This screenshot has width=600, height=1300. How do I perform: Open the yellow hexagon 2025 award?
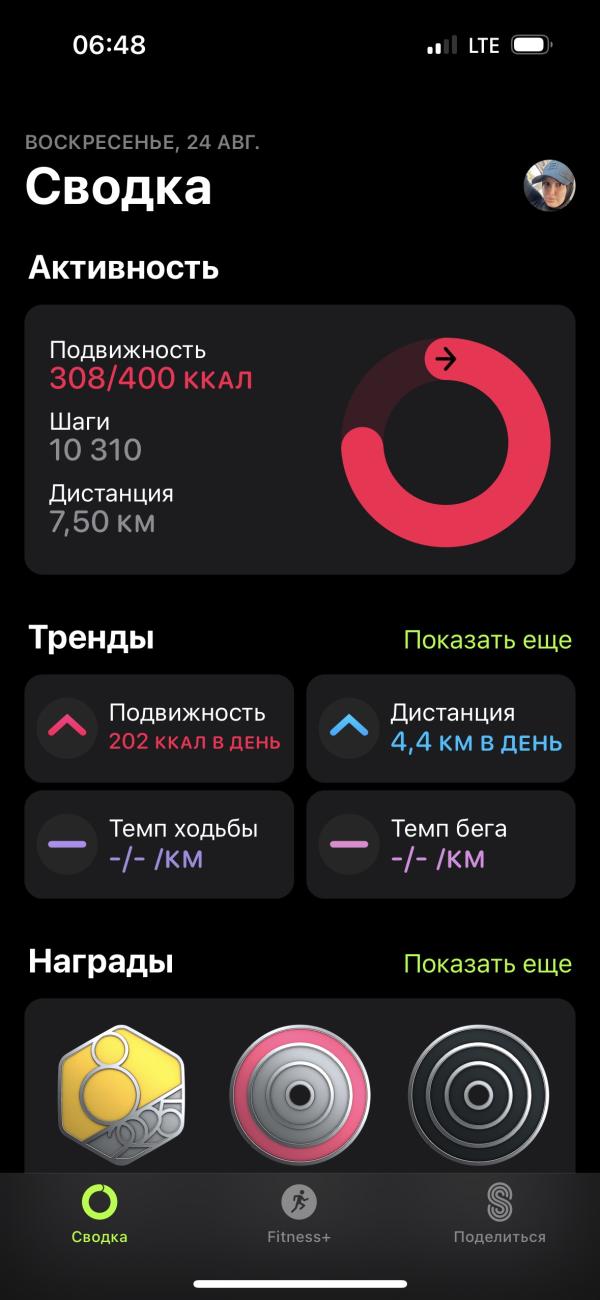coord(122,1094)
